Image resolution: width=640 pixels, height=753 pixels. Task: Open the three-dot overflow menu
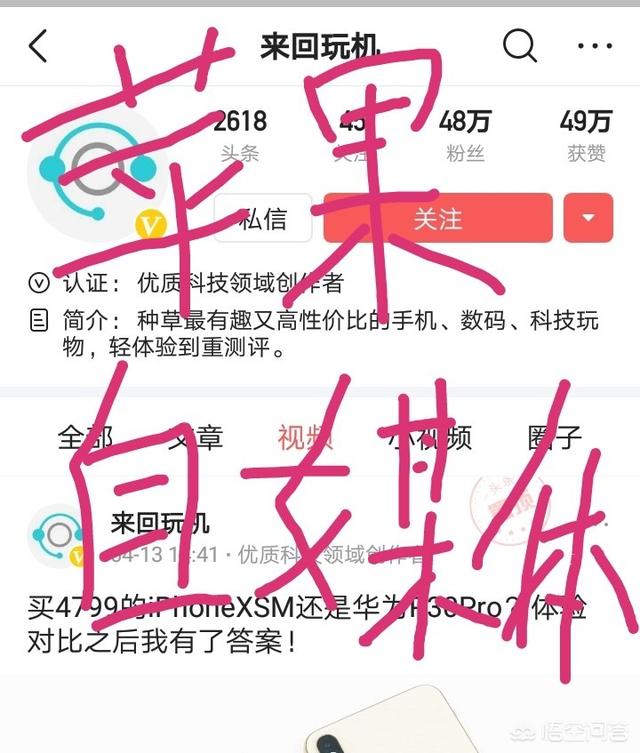595,46
